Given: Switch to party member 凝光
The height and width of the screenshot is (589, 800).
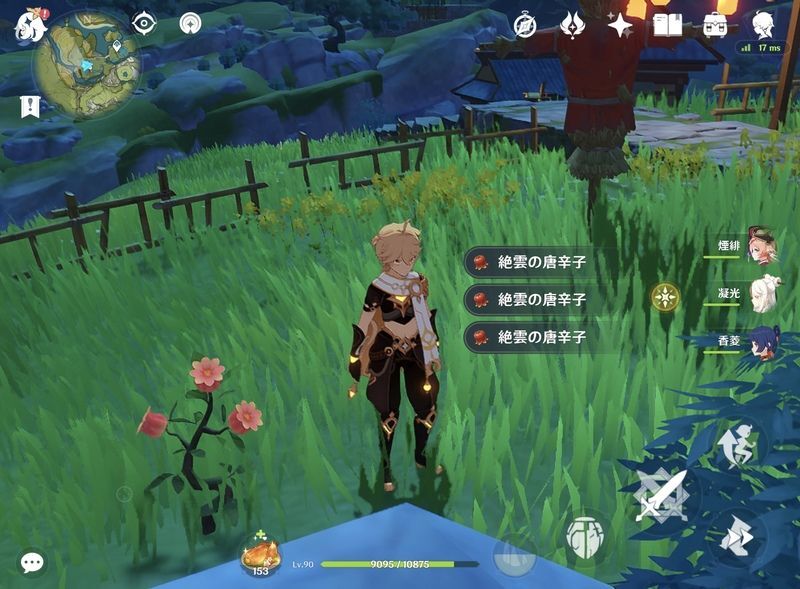Looking at the screenshot, I should tap(763, 294).
